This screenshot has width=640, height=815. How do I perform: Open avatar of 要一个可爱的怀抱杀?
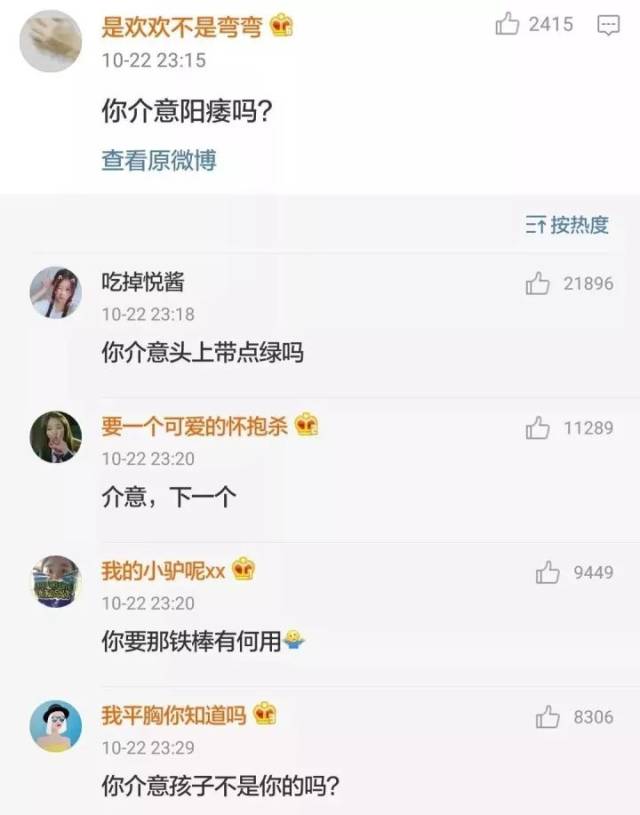coord(56,437)
